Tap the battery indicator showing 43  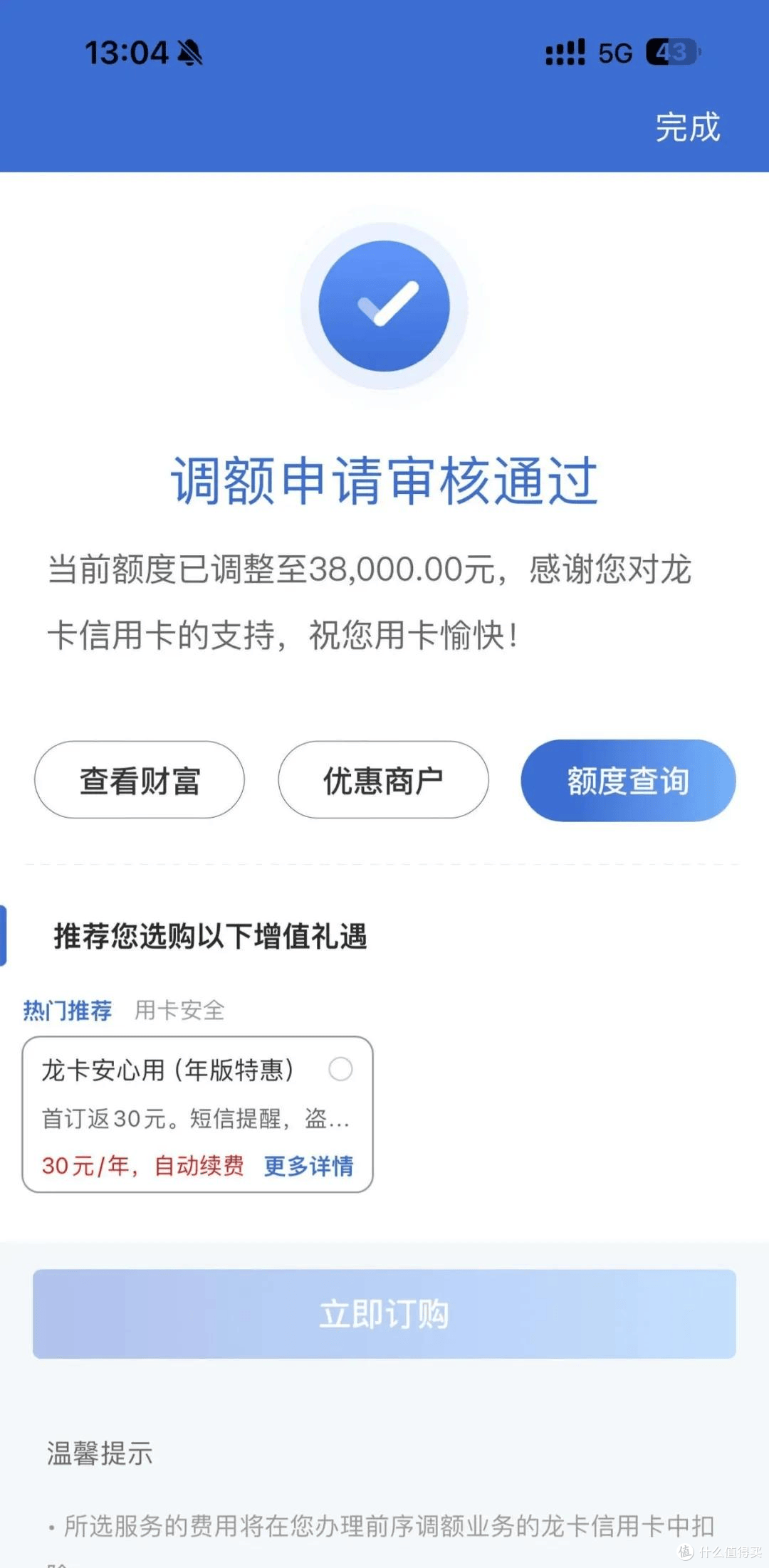[673, 52]
